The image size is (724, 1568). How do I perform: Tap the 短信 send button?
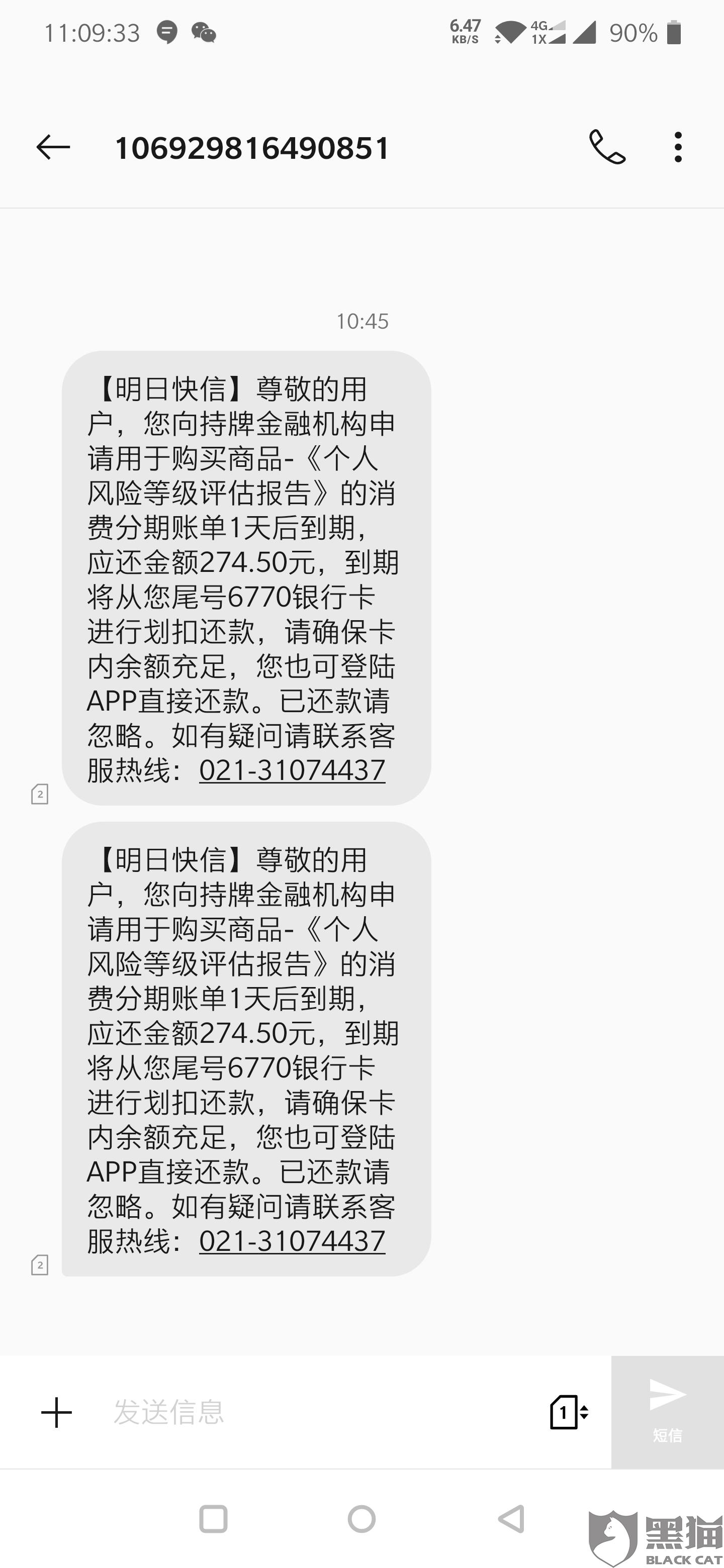667,1412
